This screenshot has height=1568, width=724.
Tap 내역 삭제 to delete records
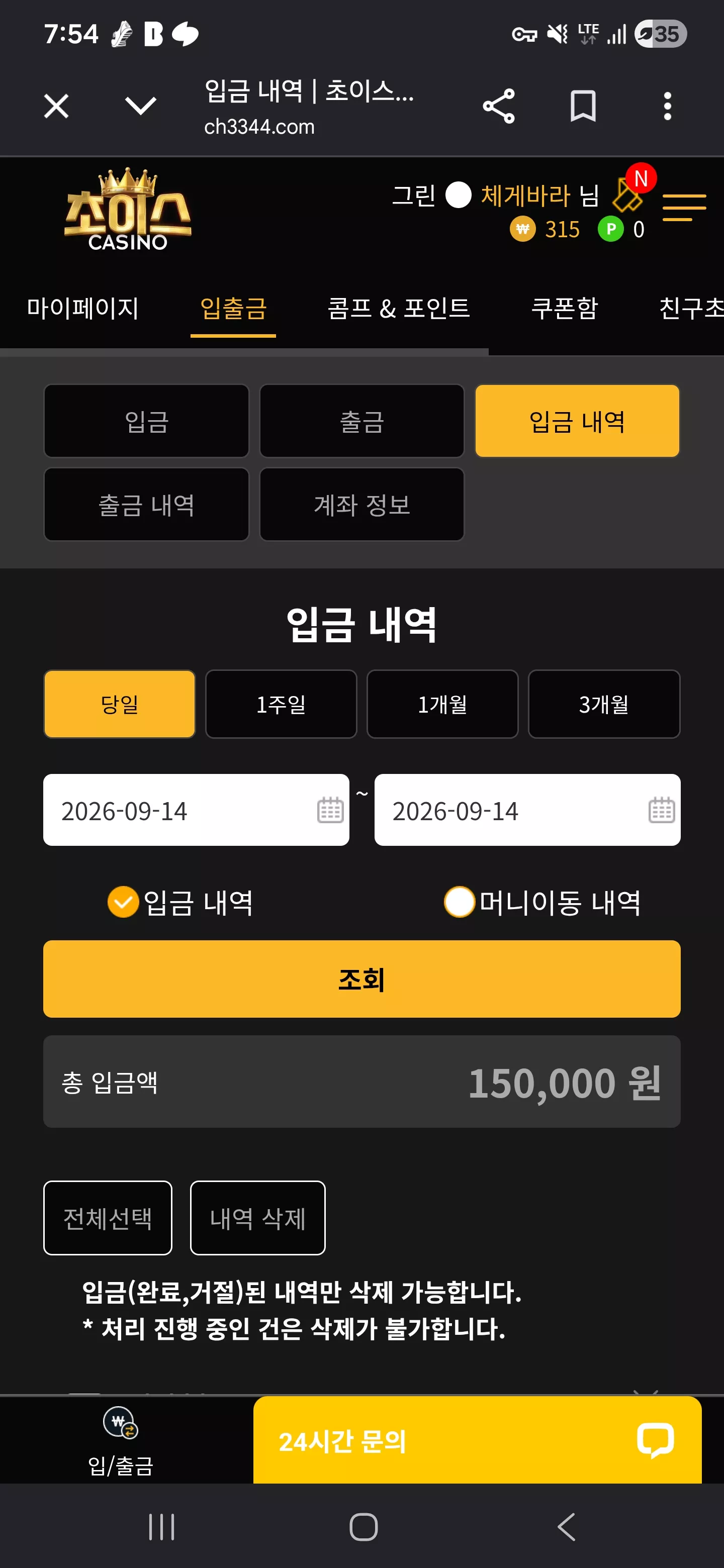click(x=257, y=1218)
